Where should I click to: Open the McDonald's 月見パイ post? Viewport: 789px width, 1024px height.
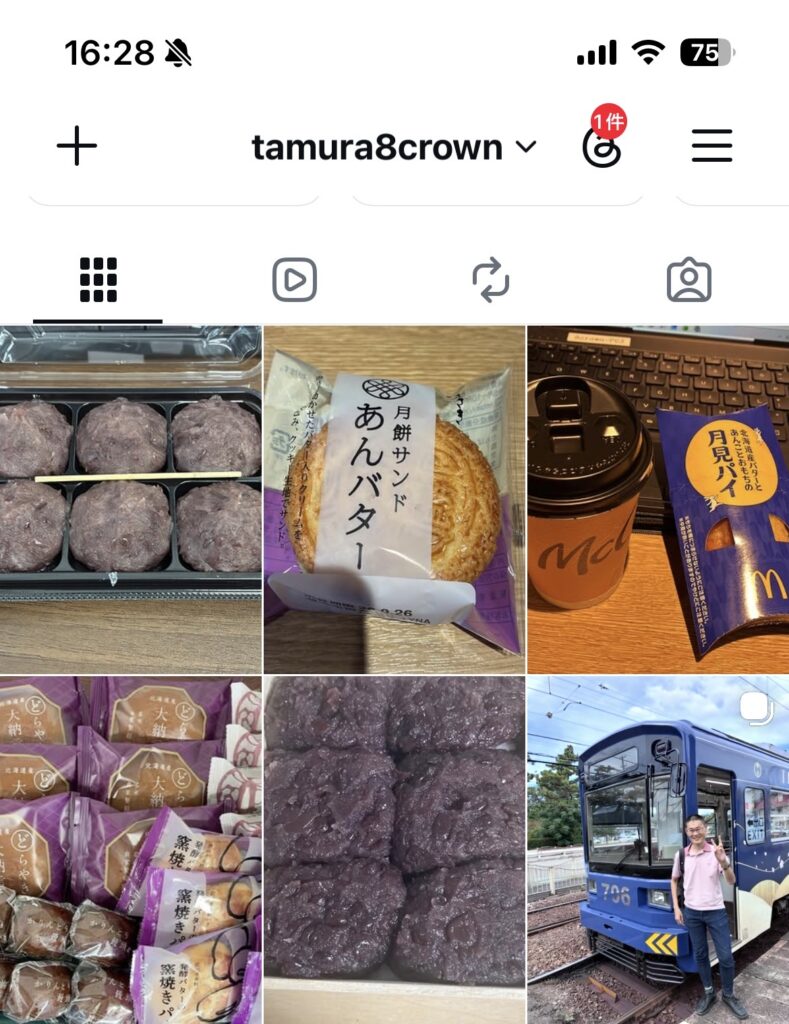658,500
